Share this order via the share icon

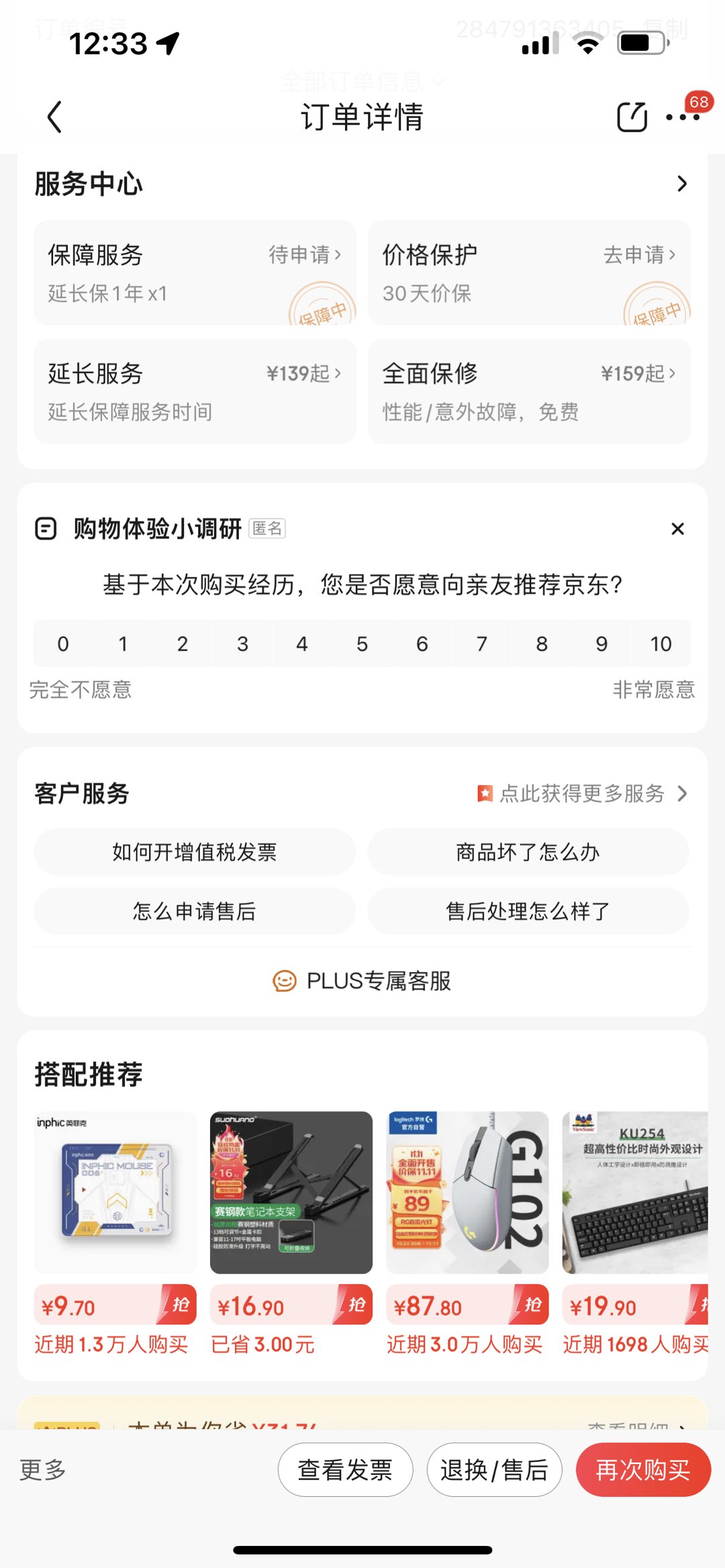point(632,117)
